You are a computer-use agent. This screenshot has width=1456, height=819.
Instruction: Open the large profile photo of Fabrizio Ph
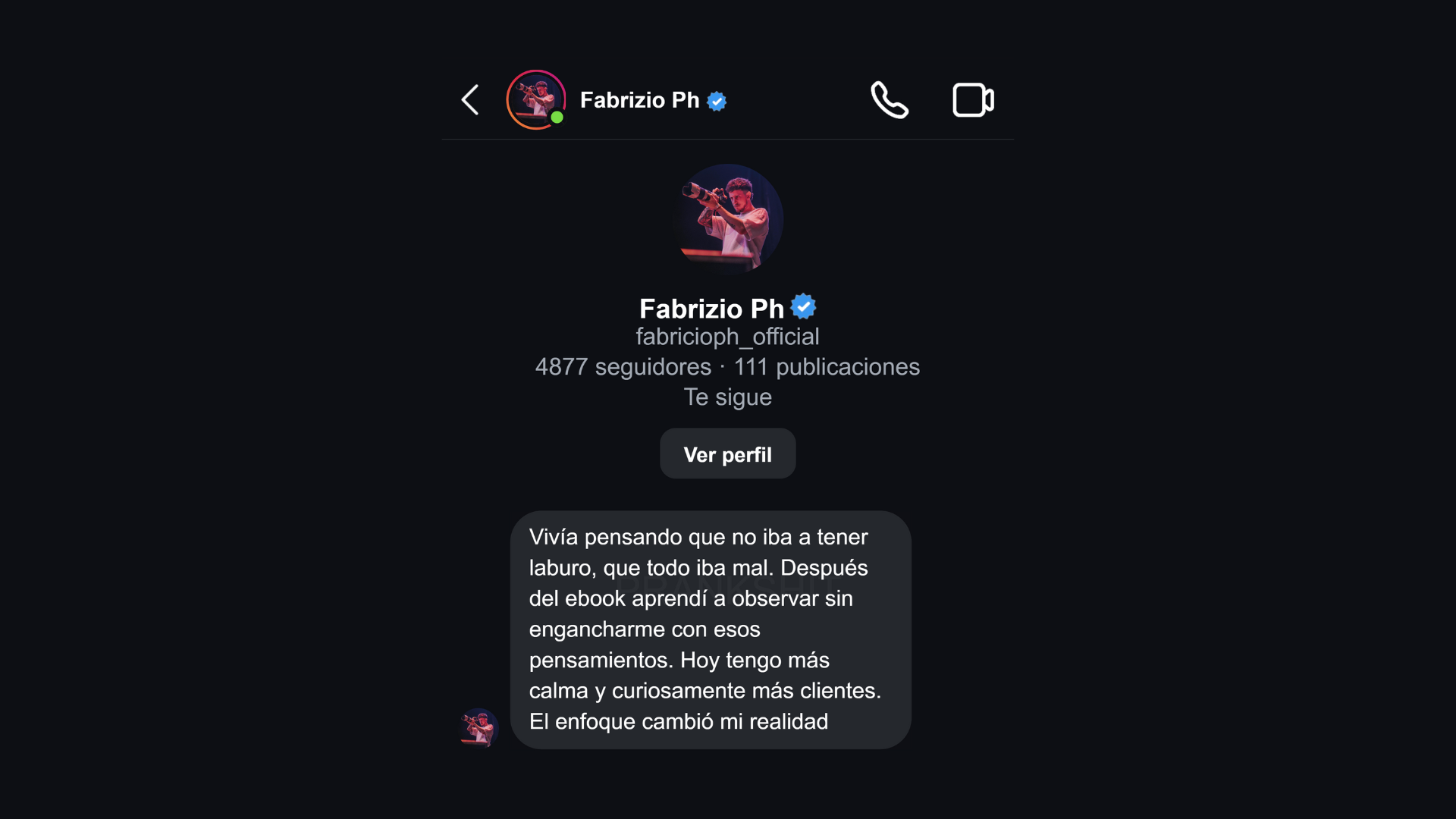pos(728,219)
